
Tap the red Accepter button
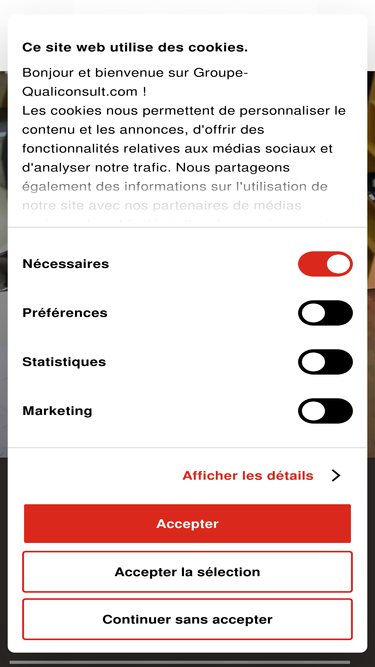pyautogui.click(x=188, y=524)
